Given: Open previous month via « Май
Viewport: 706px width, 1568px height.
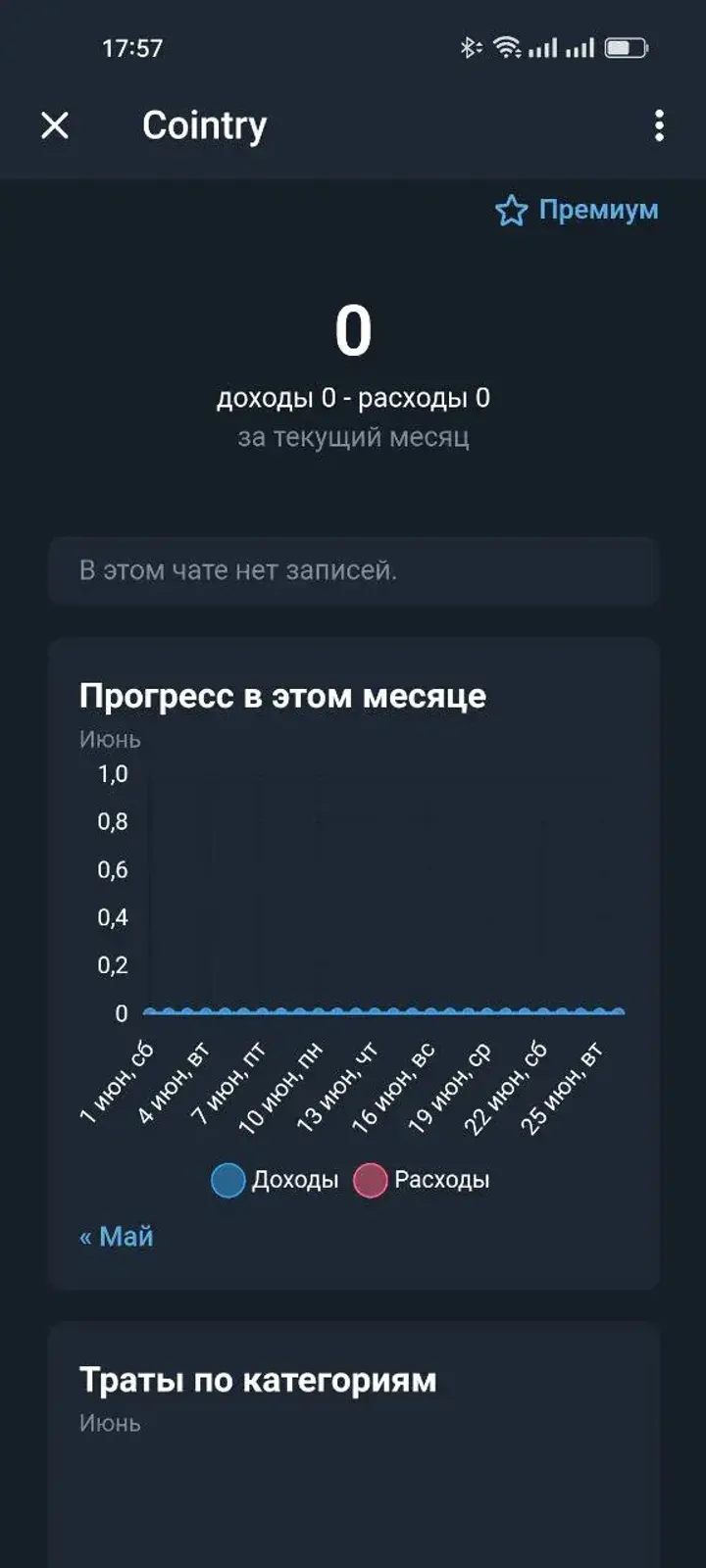Looking at the screenshot, I should pyautogui.click(x=116, y=1236).
